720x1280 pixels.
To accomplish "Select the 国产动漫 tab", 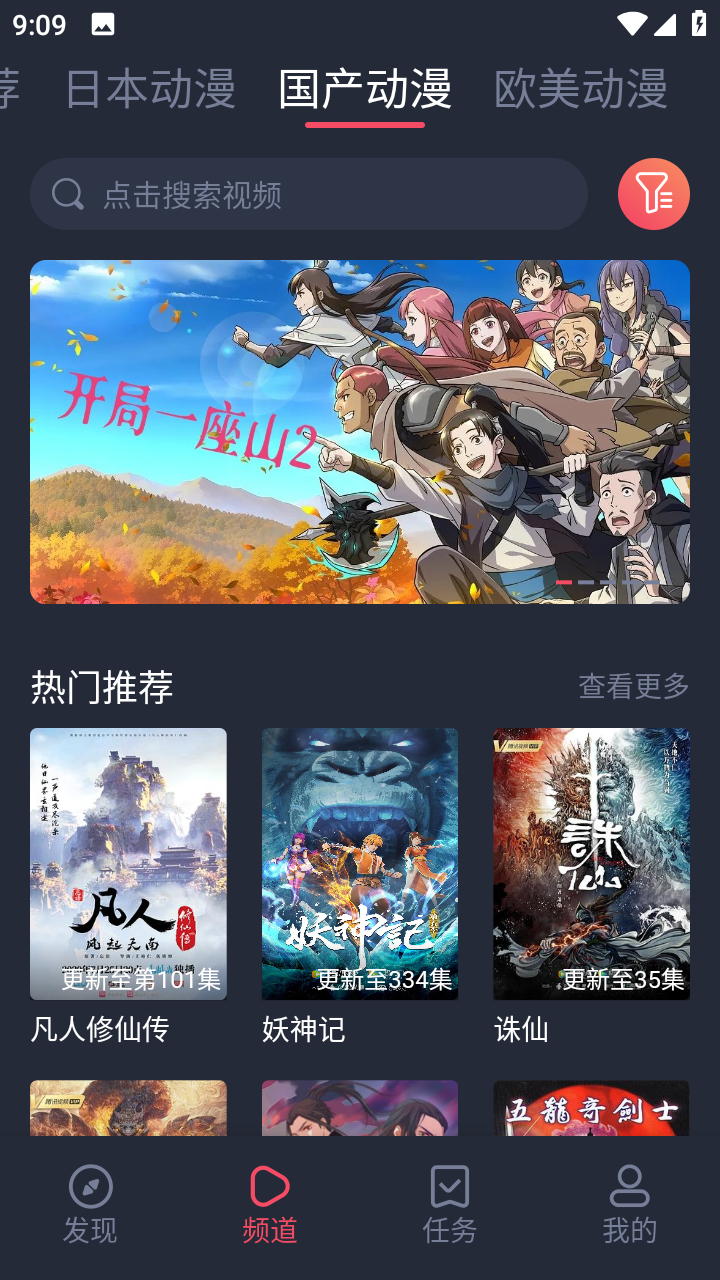I will click(365, 88).
